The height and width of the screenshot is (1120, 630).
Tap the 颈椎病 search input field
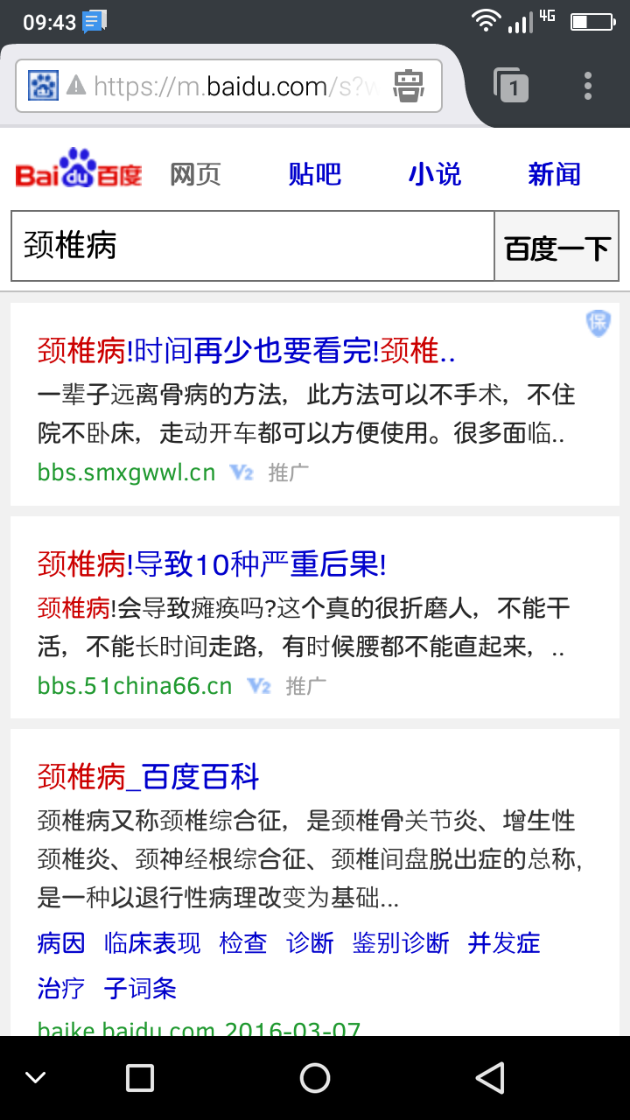(253, 246)
